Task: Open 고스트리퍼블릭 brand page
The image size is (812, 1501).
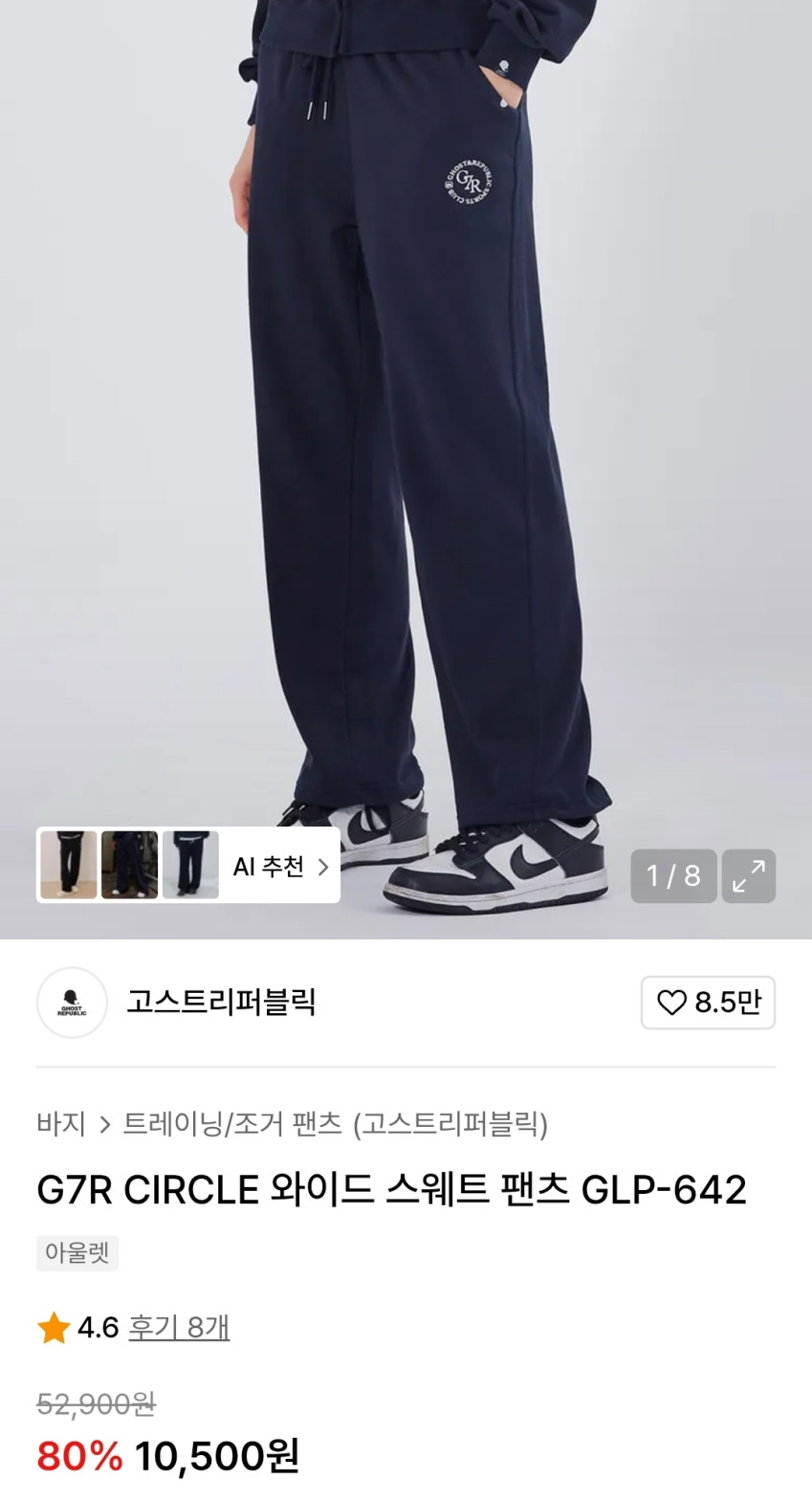Action: tap(221, 1003)
